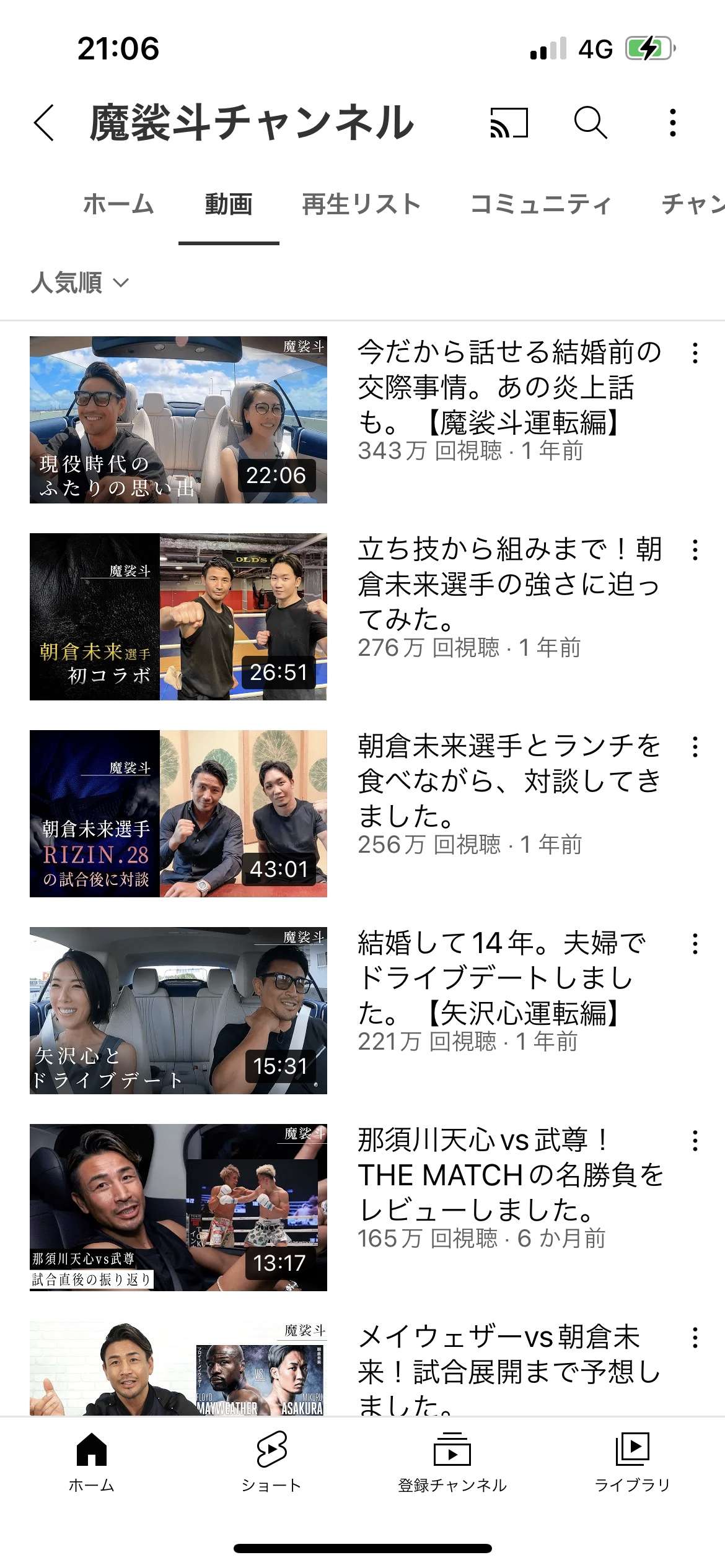Play the 立ち技から組みまで video
Viewport: 725px width, 1568px height.
pyautogui.click(x=178, y=617)
